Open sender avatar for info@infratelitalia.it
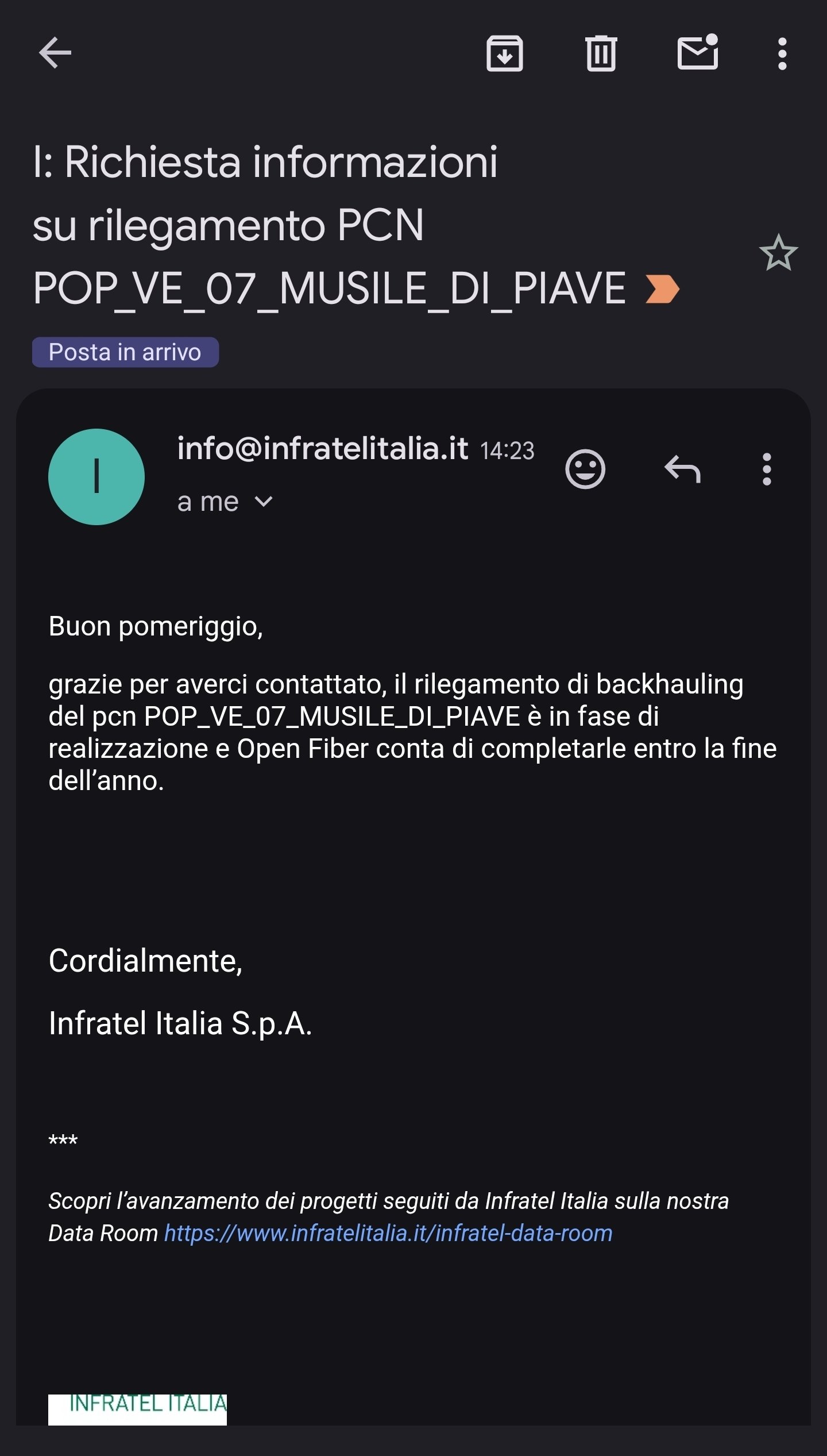This screenshot has height=1456, width=827. click(96, 477)
